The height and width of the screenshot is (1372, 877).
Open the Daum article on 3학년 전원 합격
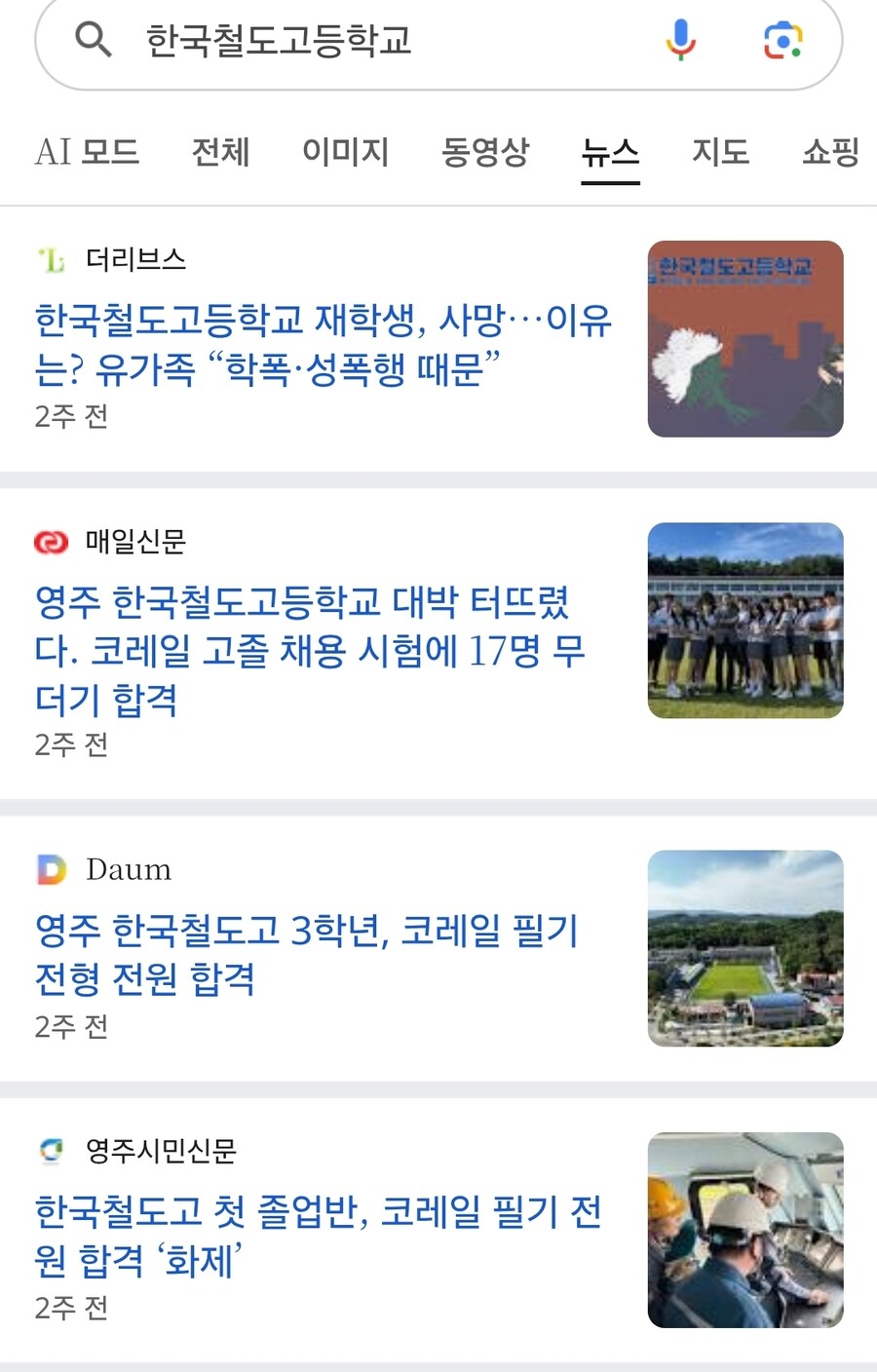tap(306, 954)
